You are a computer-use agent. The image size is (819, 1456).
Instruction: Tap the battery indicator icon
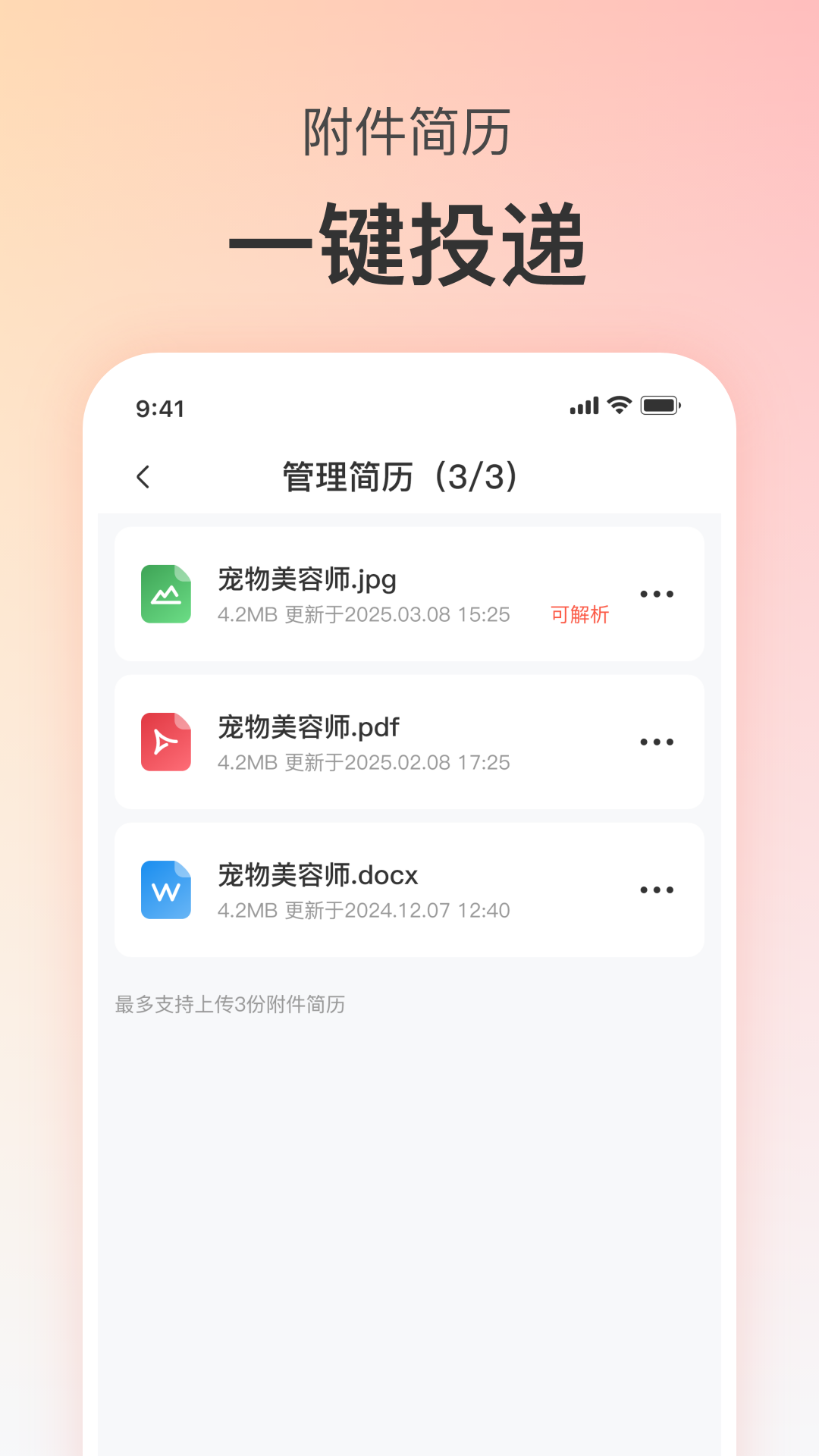(659, 405)
